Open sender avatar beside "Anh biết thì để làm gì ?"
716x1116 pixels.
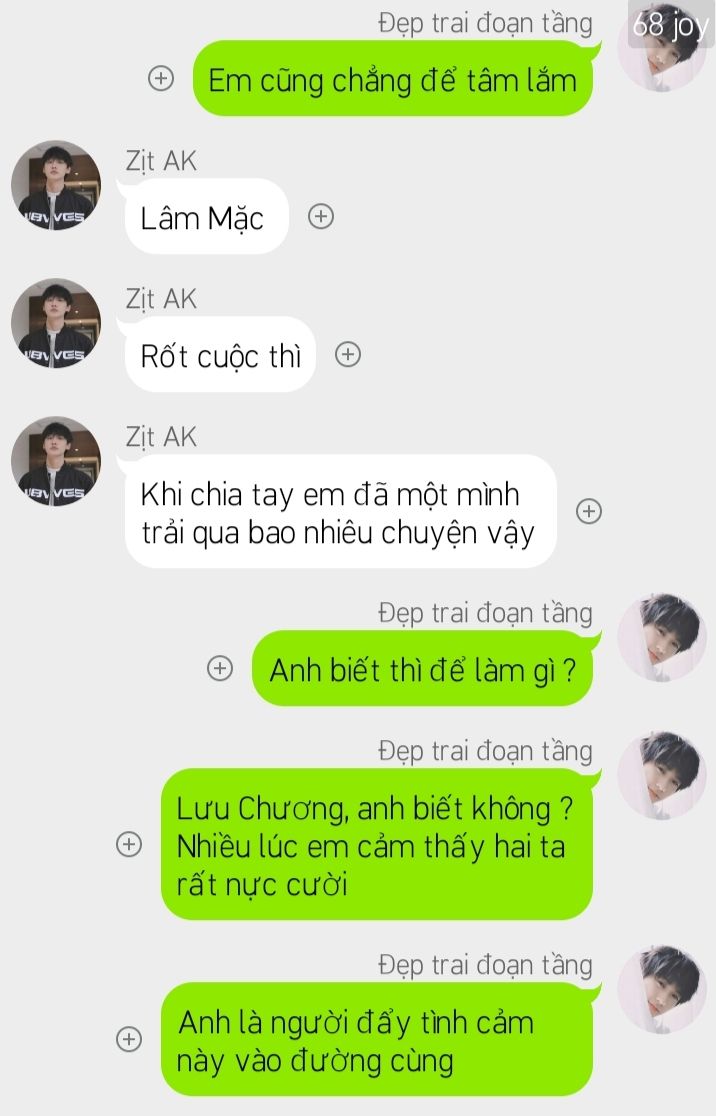[661, 637]
